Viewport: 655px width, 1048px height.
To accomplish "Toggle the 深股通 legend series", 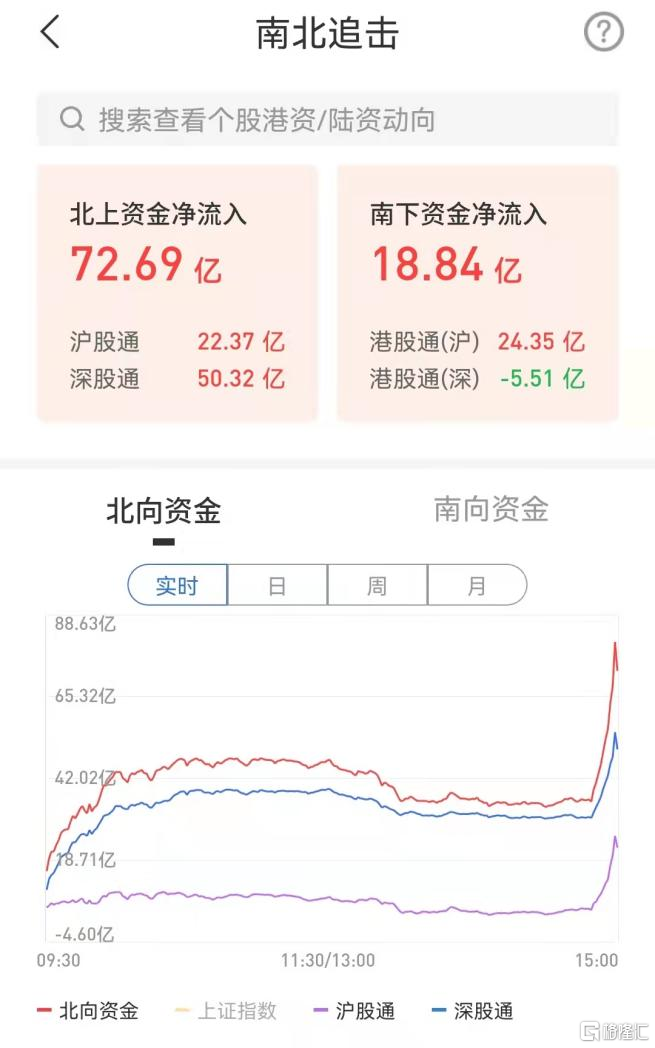I will click(473, 1011).
